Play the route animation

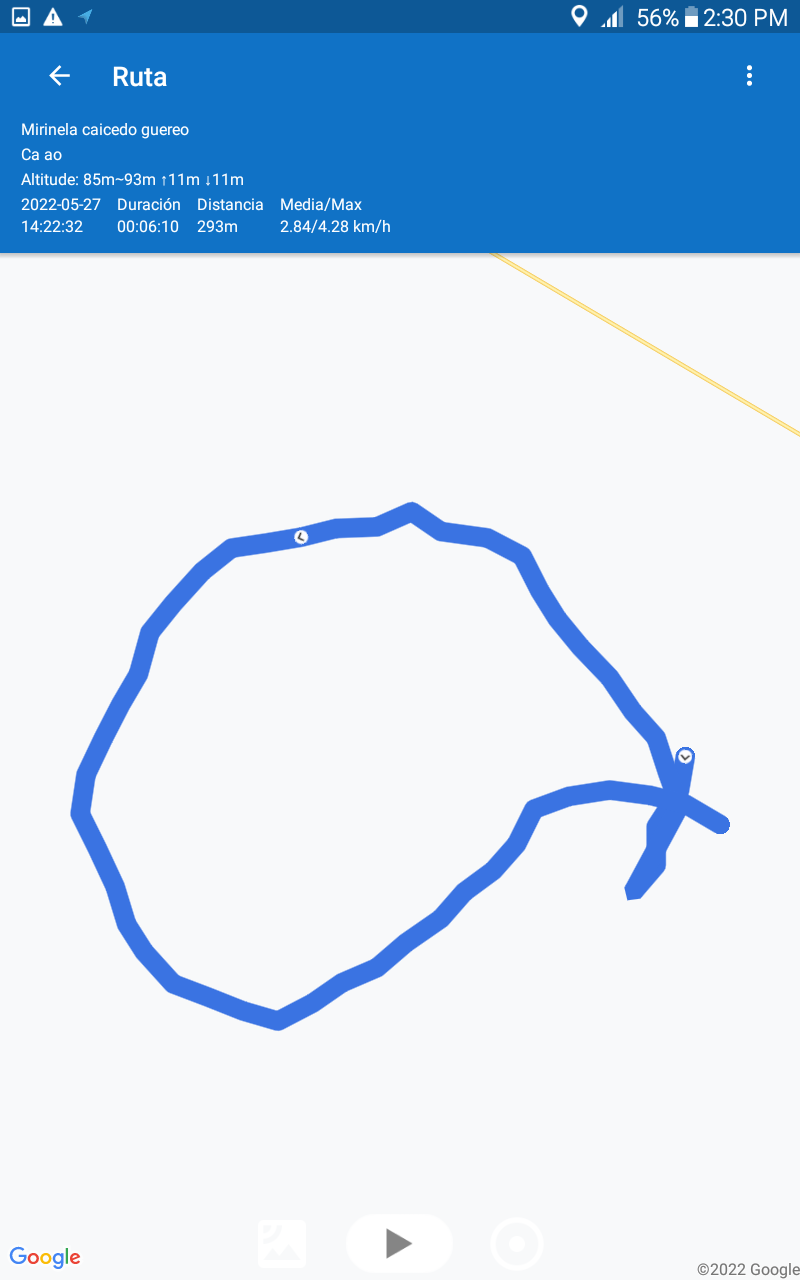[x=399, y=1243]
